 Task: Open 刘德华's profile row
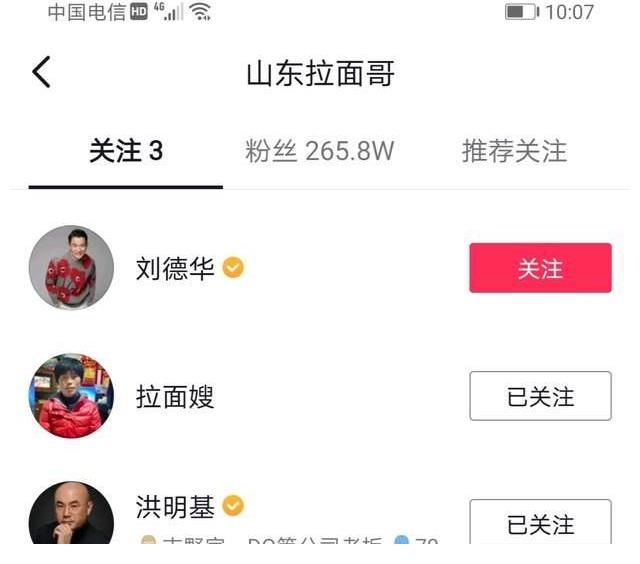(176, 269)
